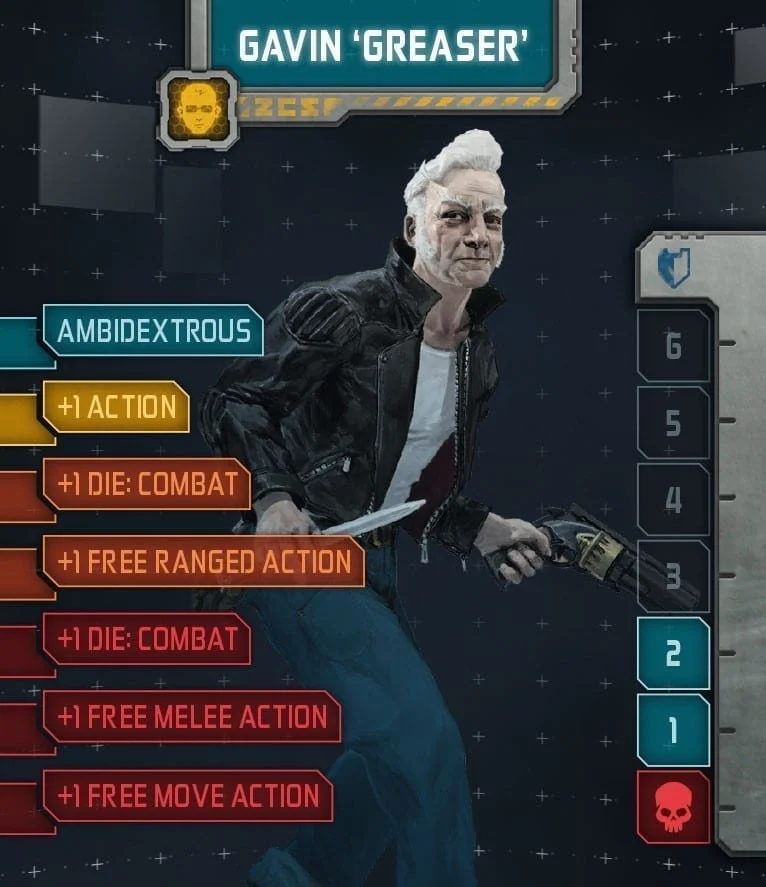
Task: Pick the +1 Free Move Action skill
Action: coord(188,796)
